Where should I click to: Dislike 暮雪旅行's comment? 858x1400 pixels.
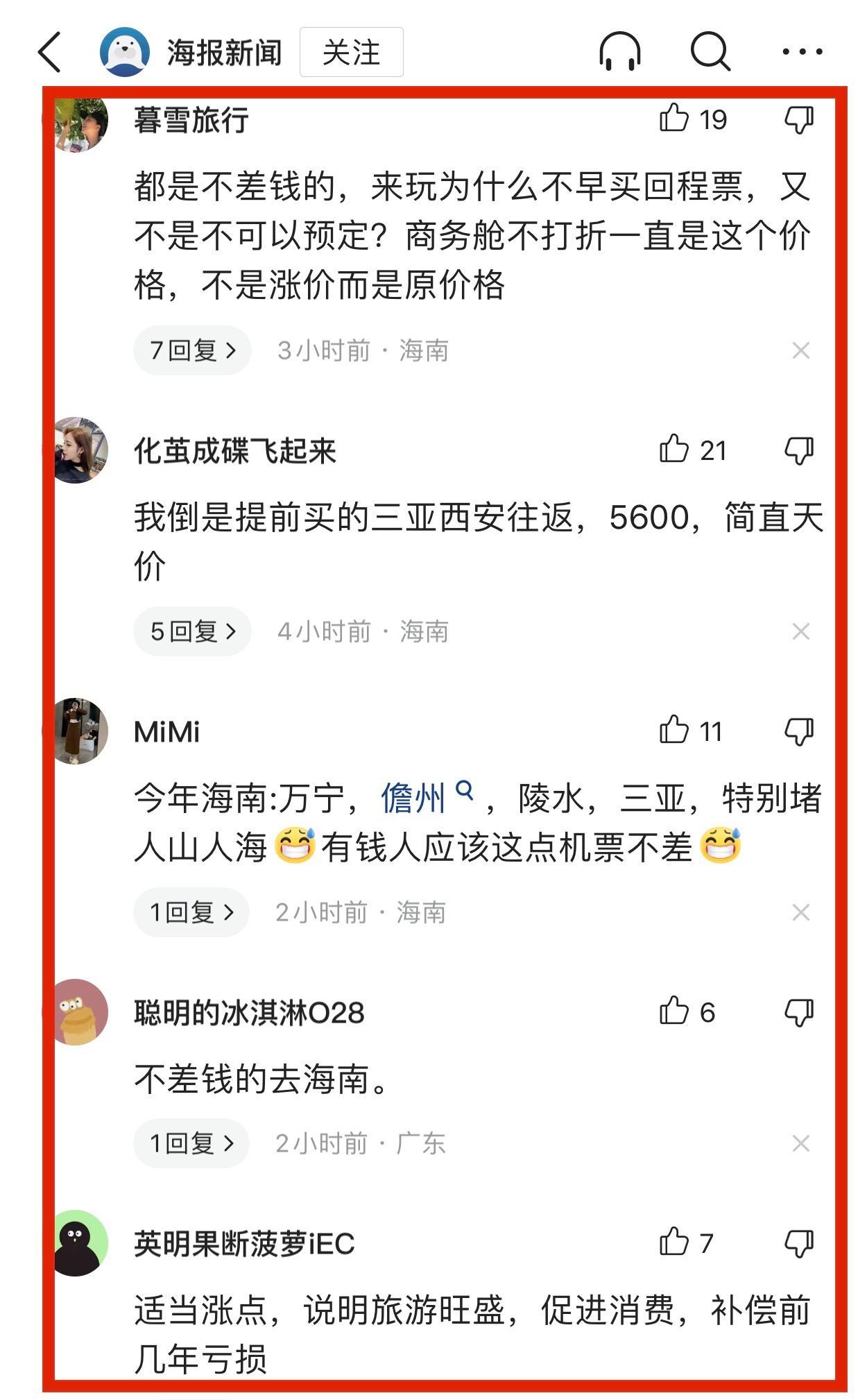pos(799,119)
